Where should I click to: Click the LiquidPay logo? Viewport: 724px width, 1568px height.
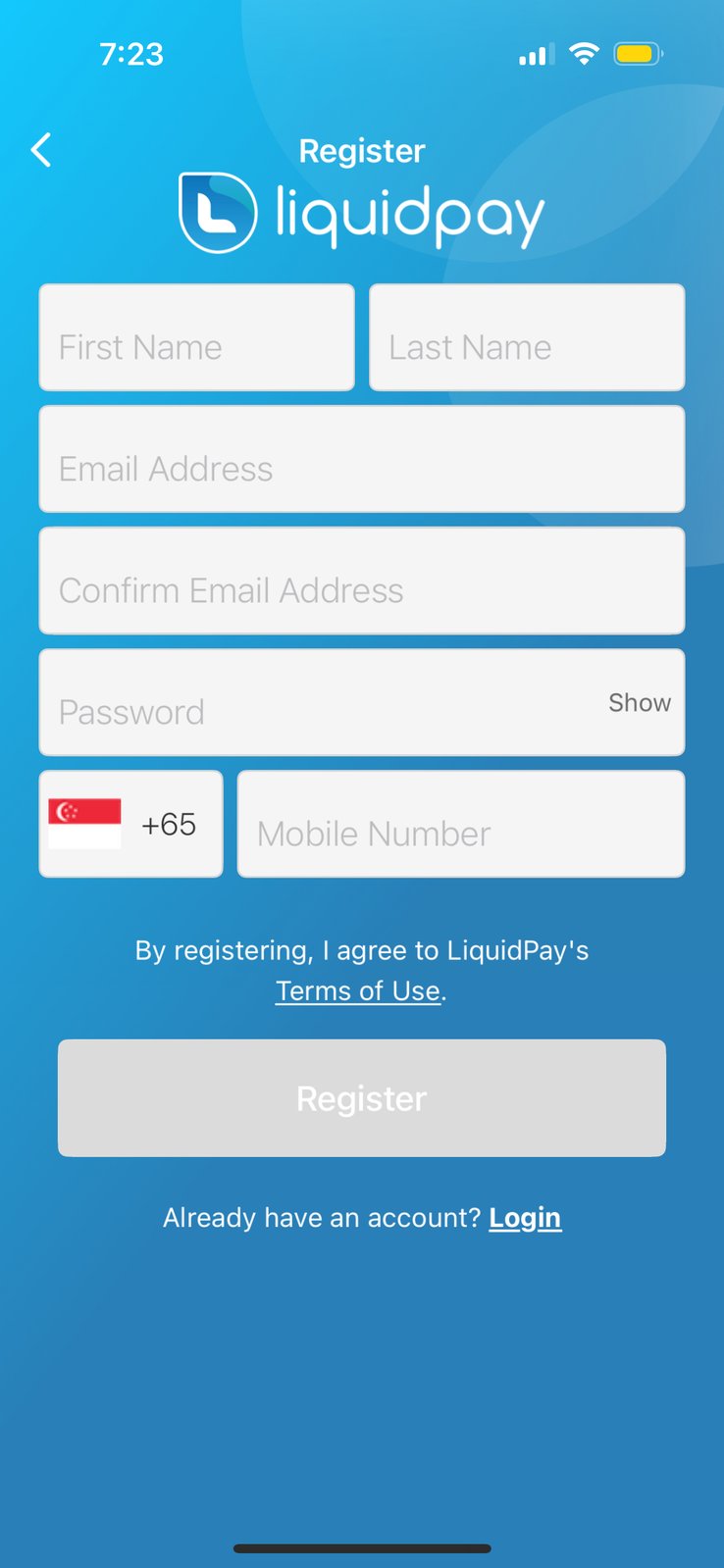pos(361,208)
